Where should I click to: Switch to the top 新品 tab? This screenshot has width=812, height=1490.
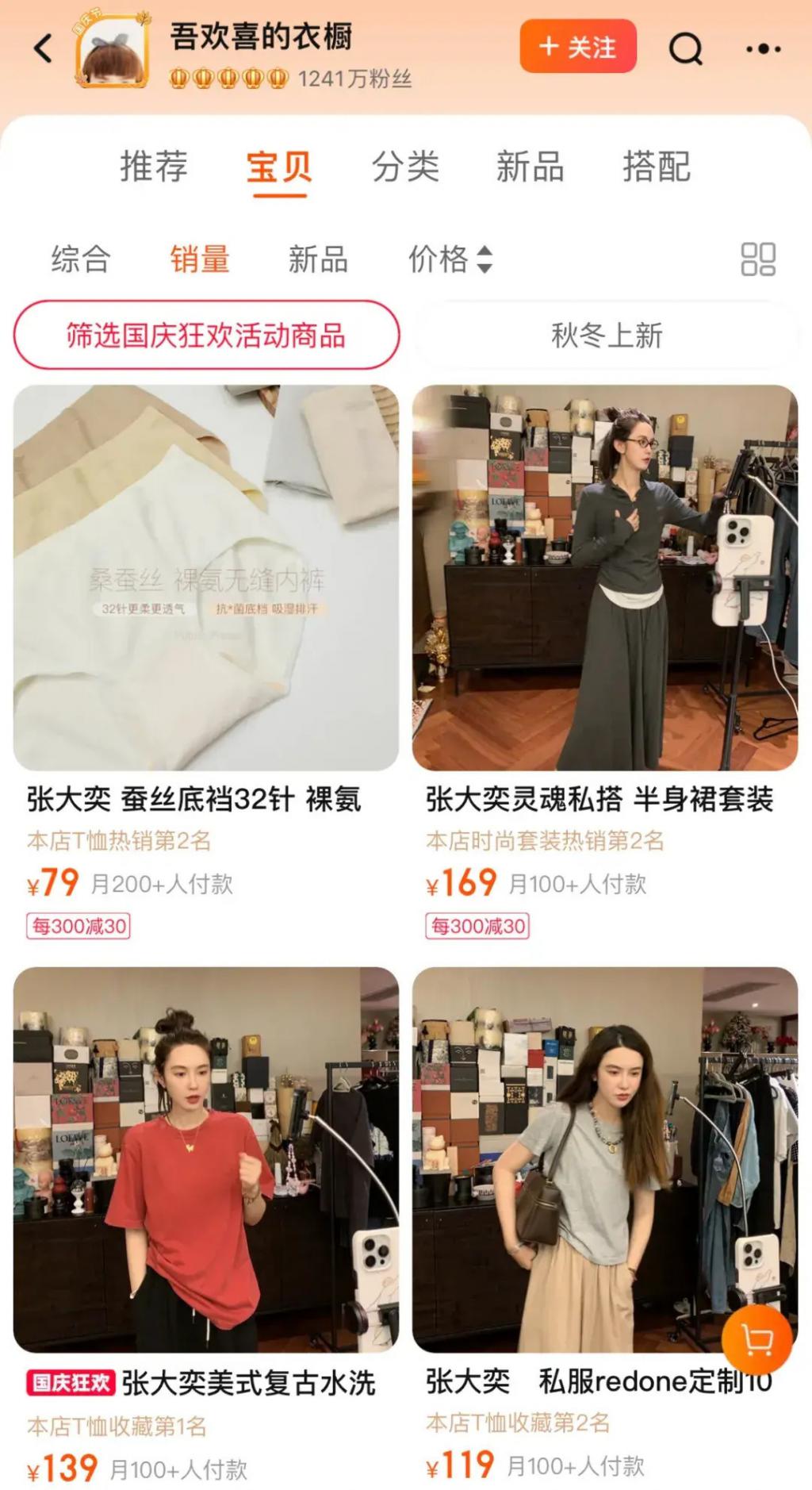(530, 167)
